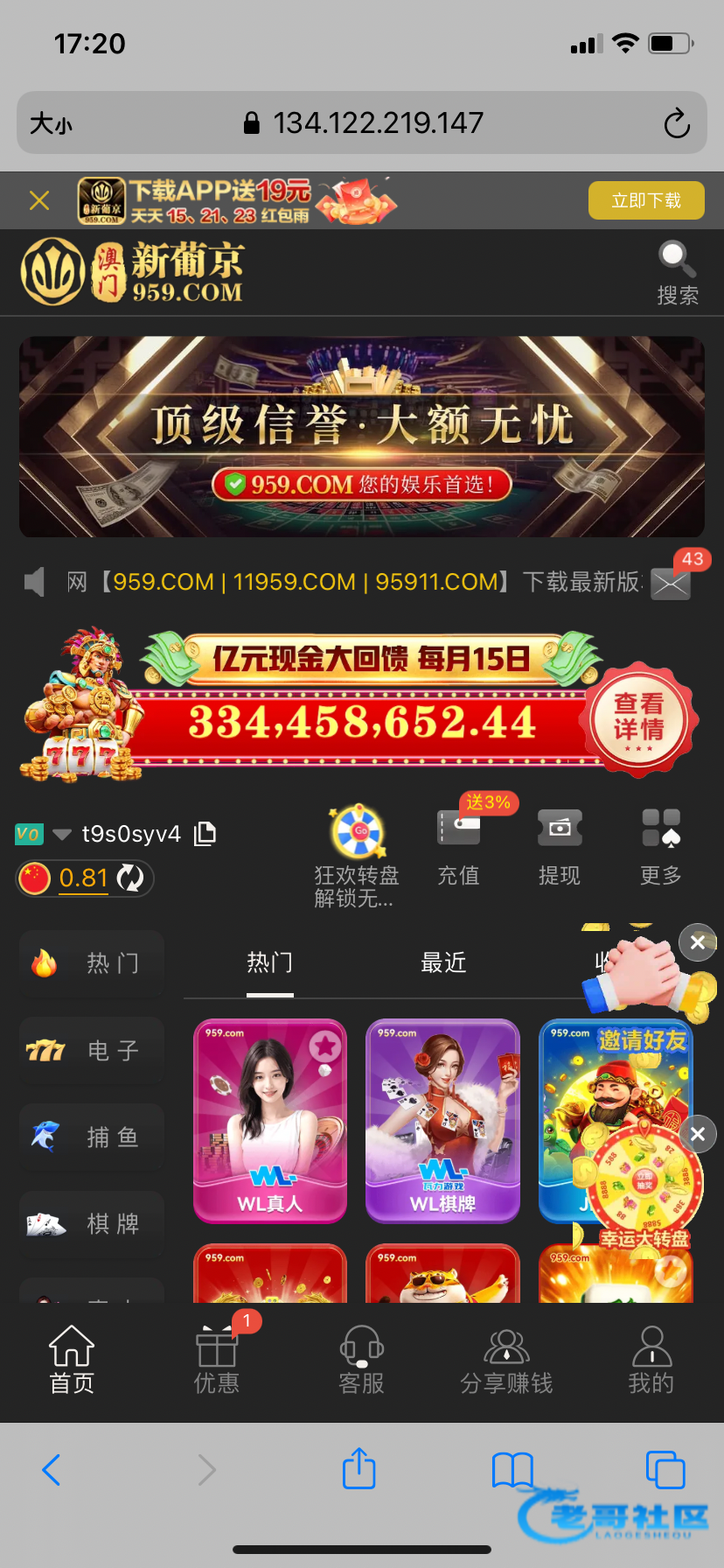Refresh the 0.81 balance
724x1568 pixels.
pos(130,878)
